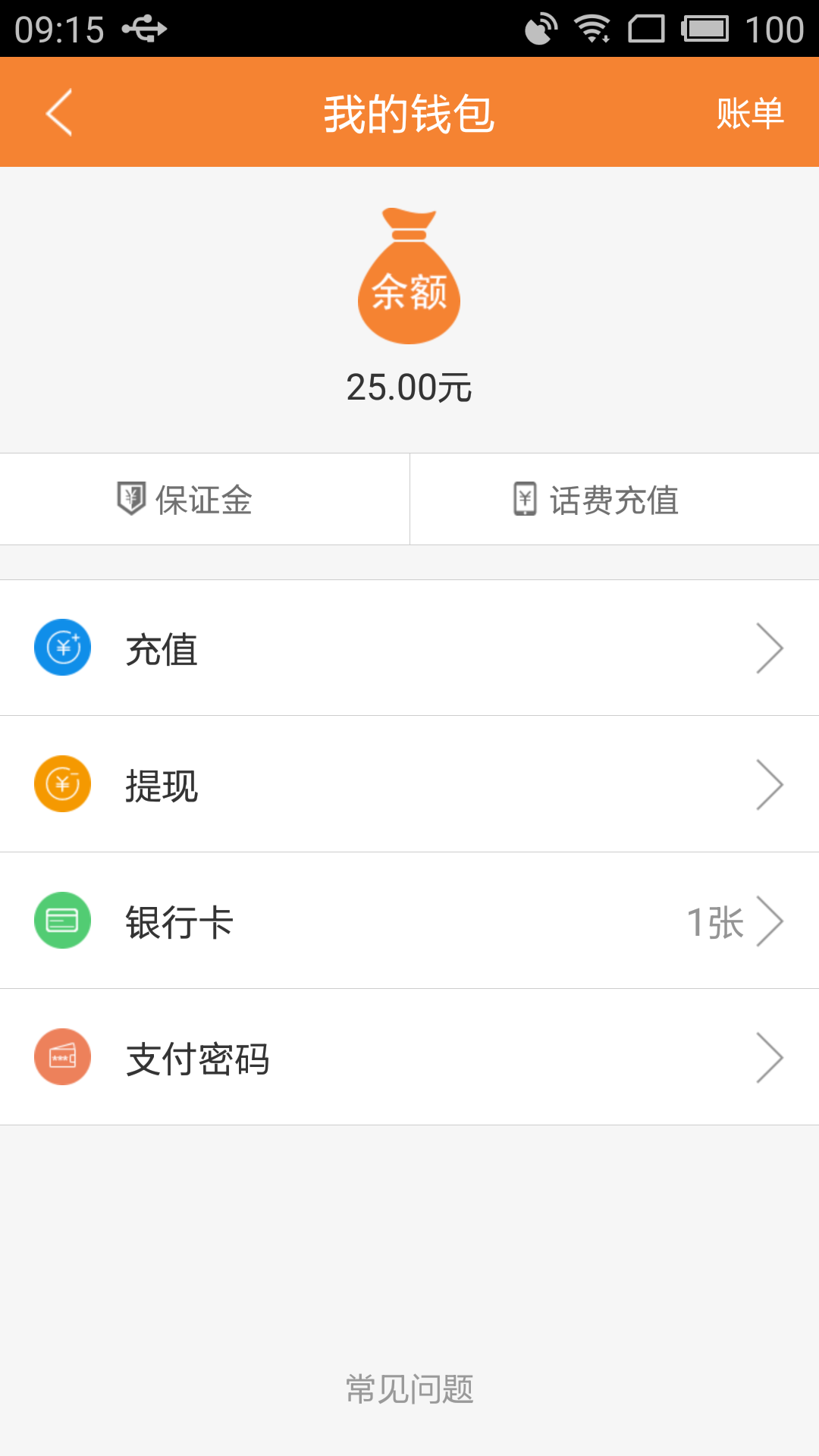The image size is (819, 1456).
Task: Open 常见问题 link
Action: coord(409,1389)
